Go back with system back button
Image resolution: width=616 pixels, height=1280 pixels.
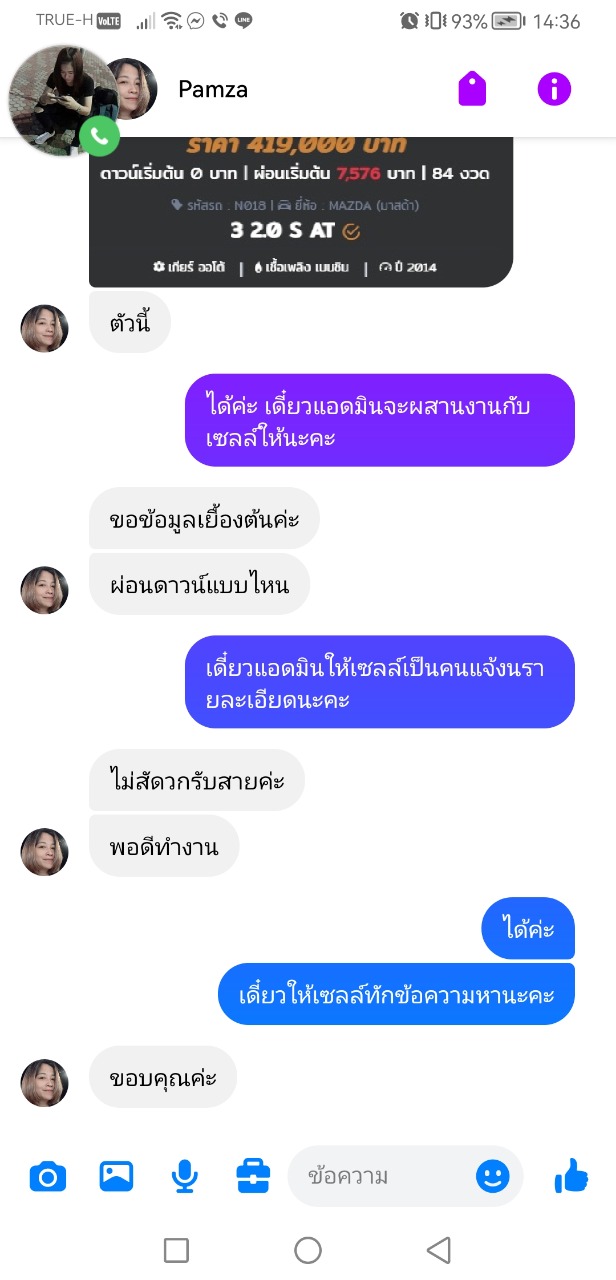coord(438,1249)
